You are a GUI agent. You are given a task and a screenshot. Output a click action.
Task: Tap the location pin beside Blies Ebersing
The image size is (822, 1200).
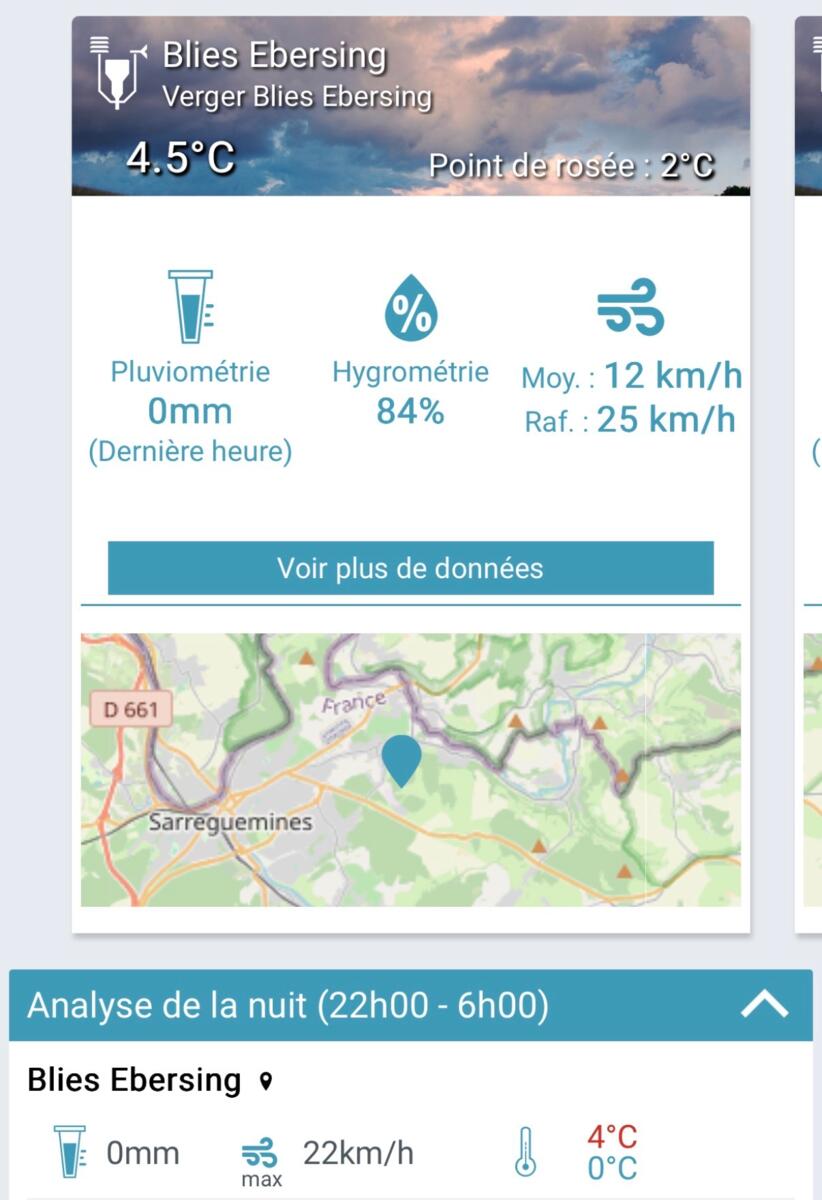265,1081
